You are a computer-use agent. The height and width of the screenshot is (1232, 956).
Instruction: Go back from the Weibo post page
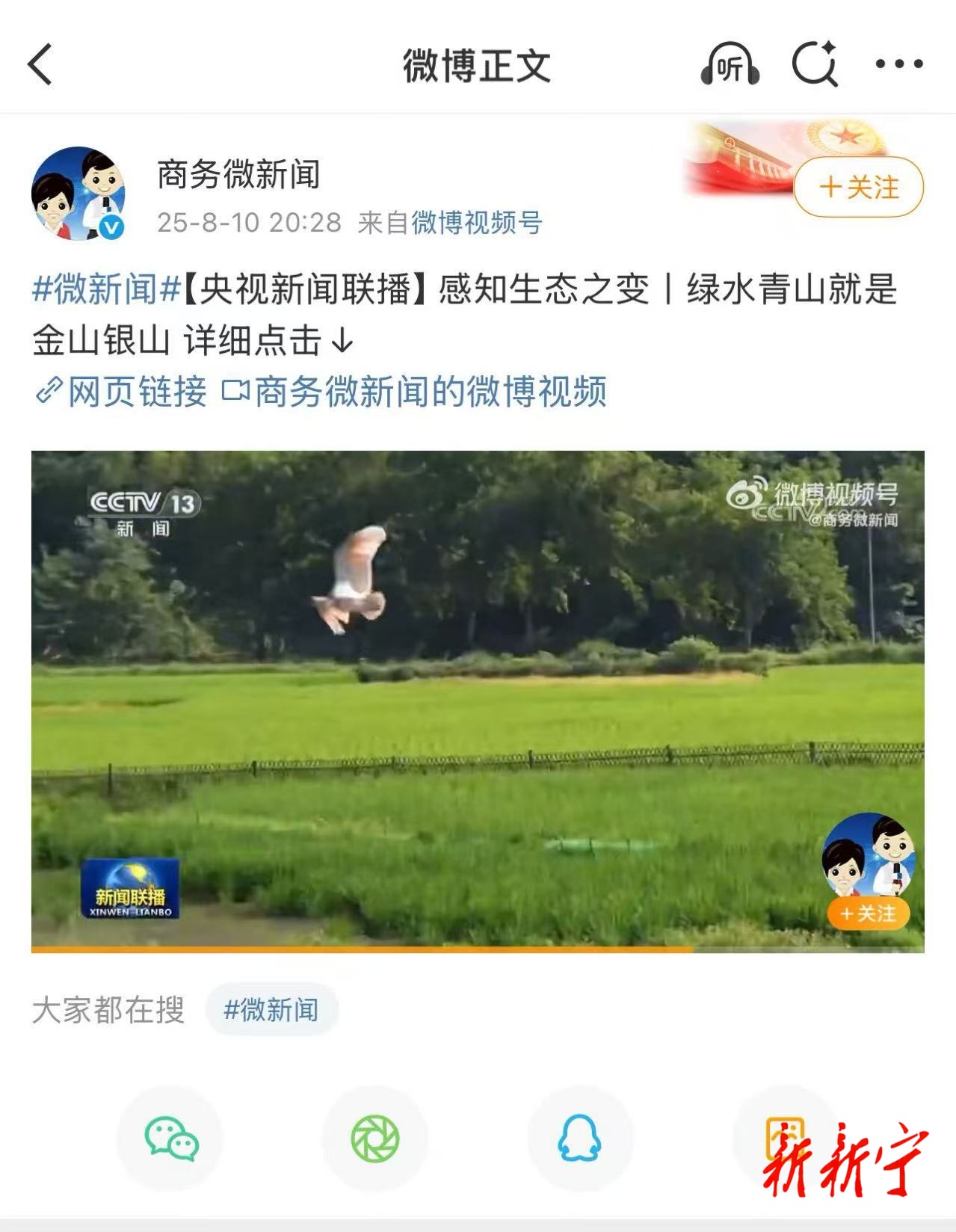41,64
